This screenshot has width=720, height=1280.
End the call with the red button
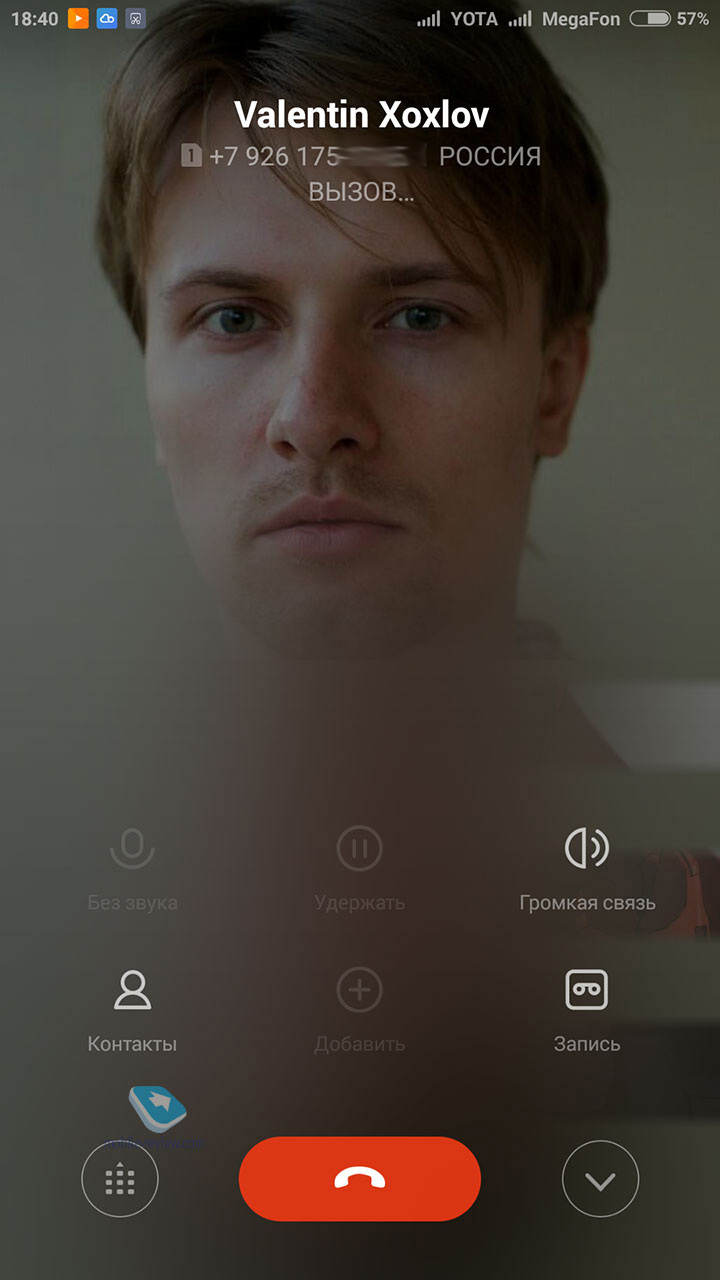pos(360,1179)
